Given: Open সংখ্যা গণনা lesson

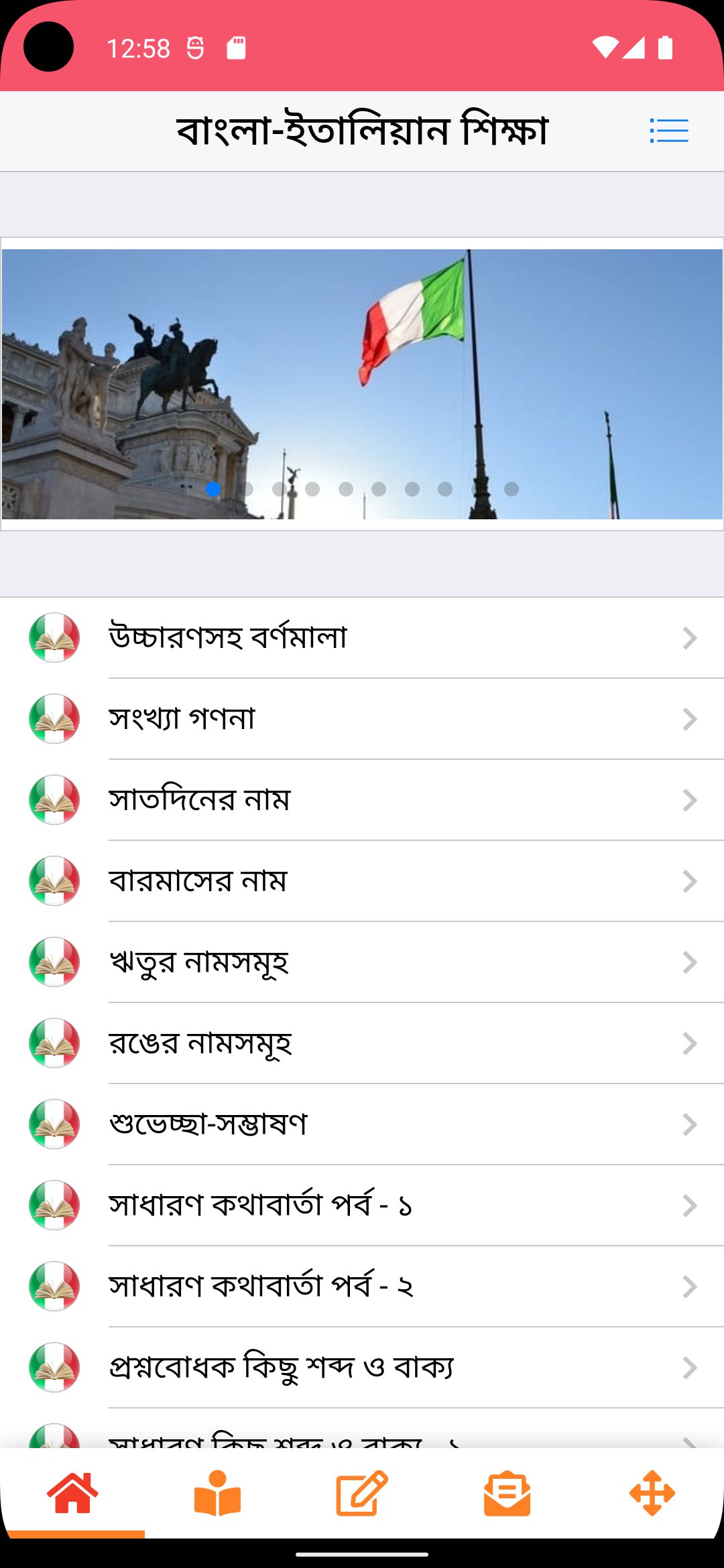Looking at the screenshot, I should (362, 718).
